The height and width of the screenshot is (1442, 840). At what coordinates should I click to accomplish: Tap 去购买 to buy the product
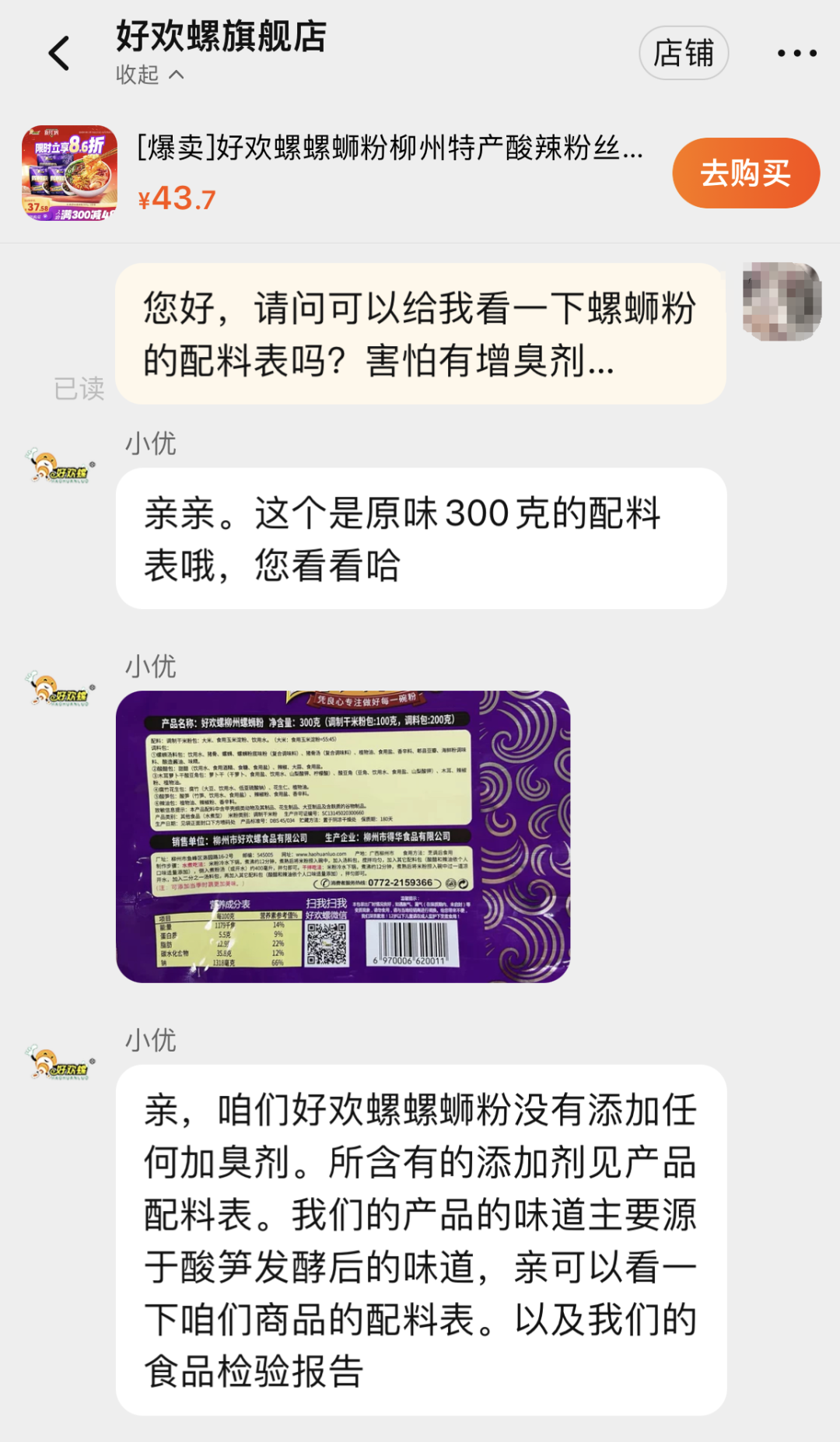745,173
